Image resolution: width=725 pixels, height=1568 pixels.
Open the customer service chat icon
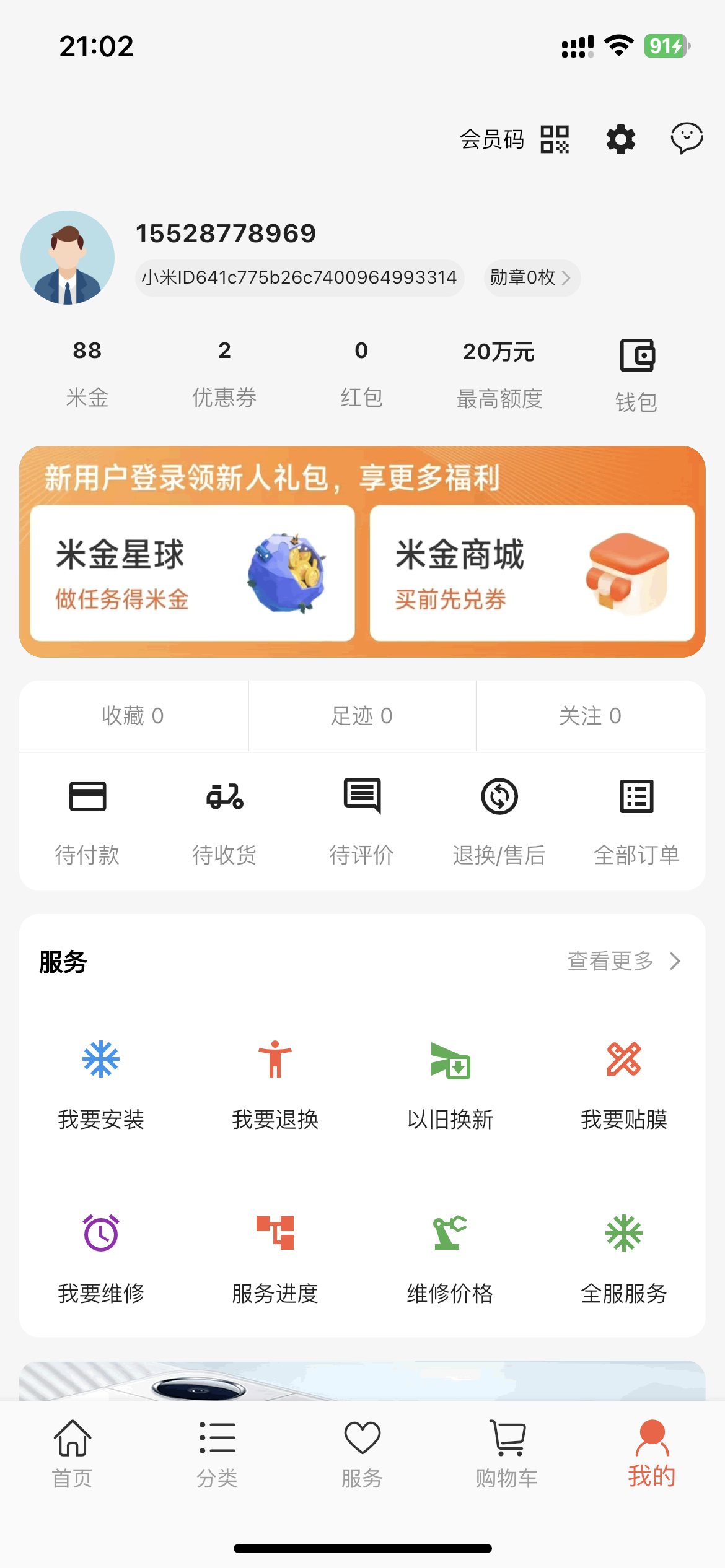[687, 138]
